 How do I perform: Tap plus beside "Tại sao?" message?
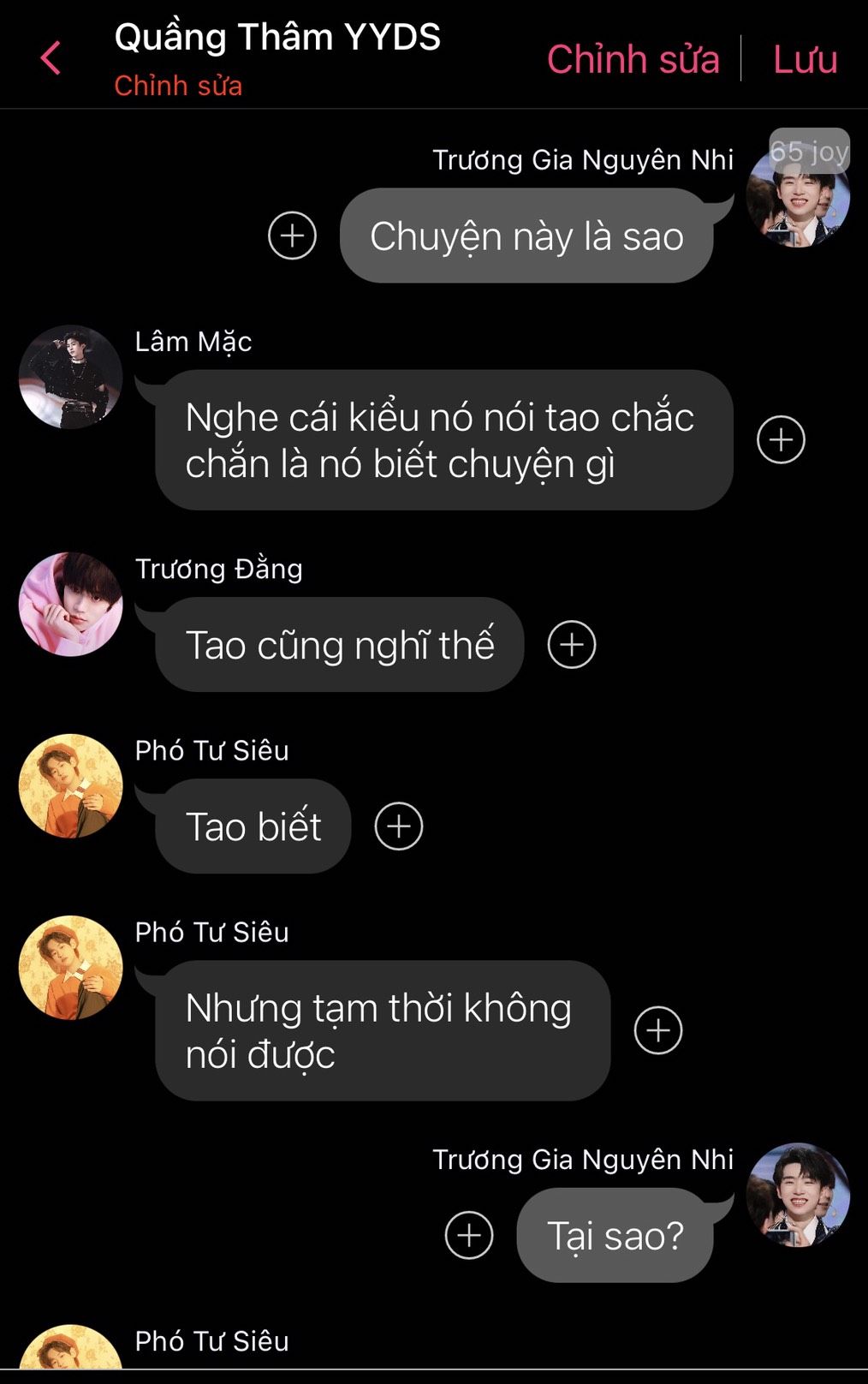coord(469,1234)
